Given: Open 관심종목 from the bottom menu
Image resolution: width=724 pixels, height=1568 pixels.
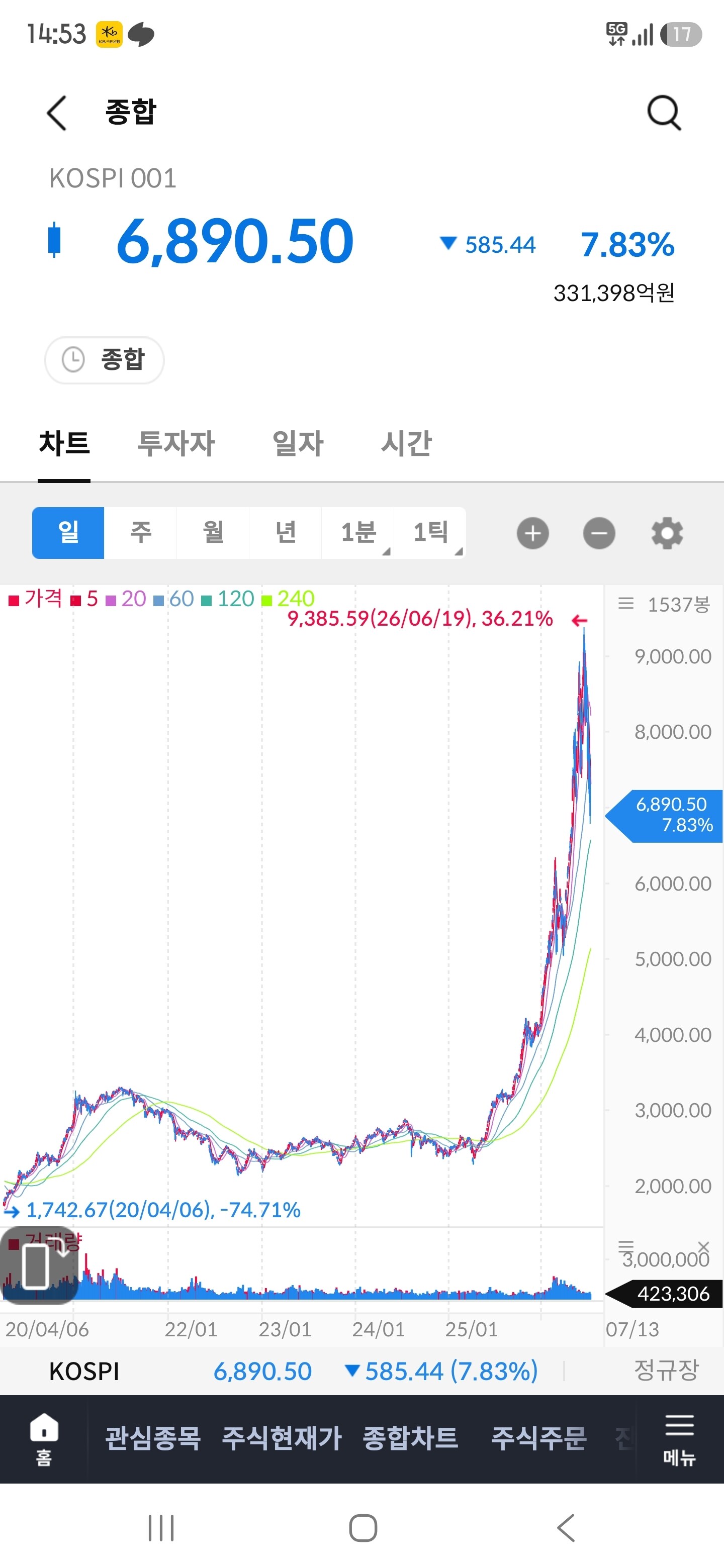Looking at the screenshot, I should 153,1438.
